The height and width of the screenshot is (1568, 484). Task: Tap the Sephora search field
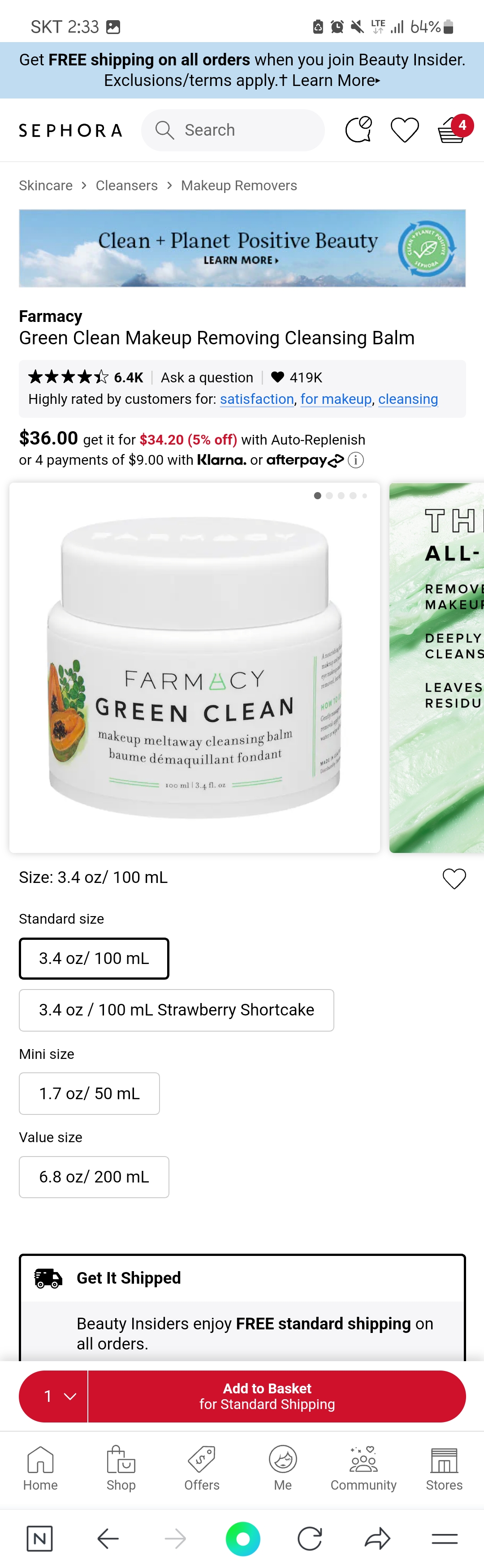click(233, 130)
